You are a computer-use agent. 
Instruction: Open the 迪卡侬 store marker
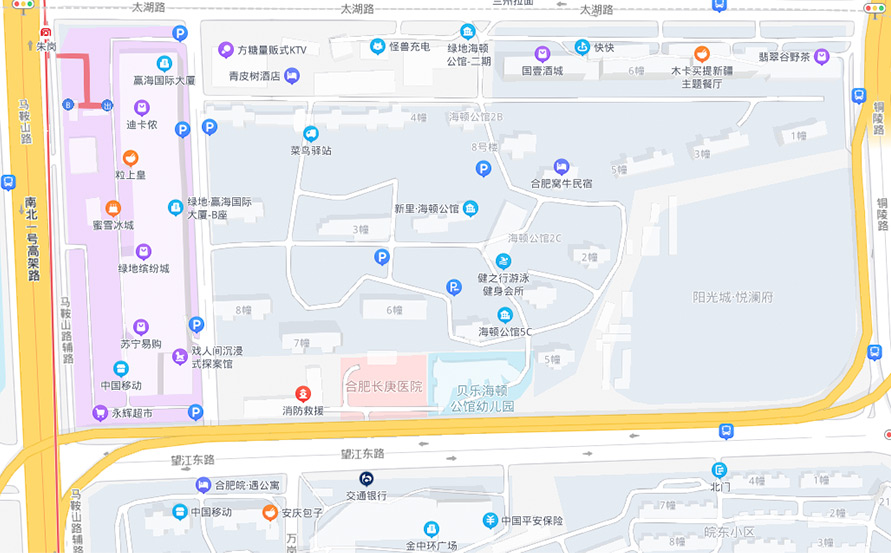click(141, 107)
